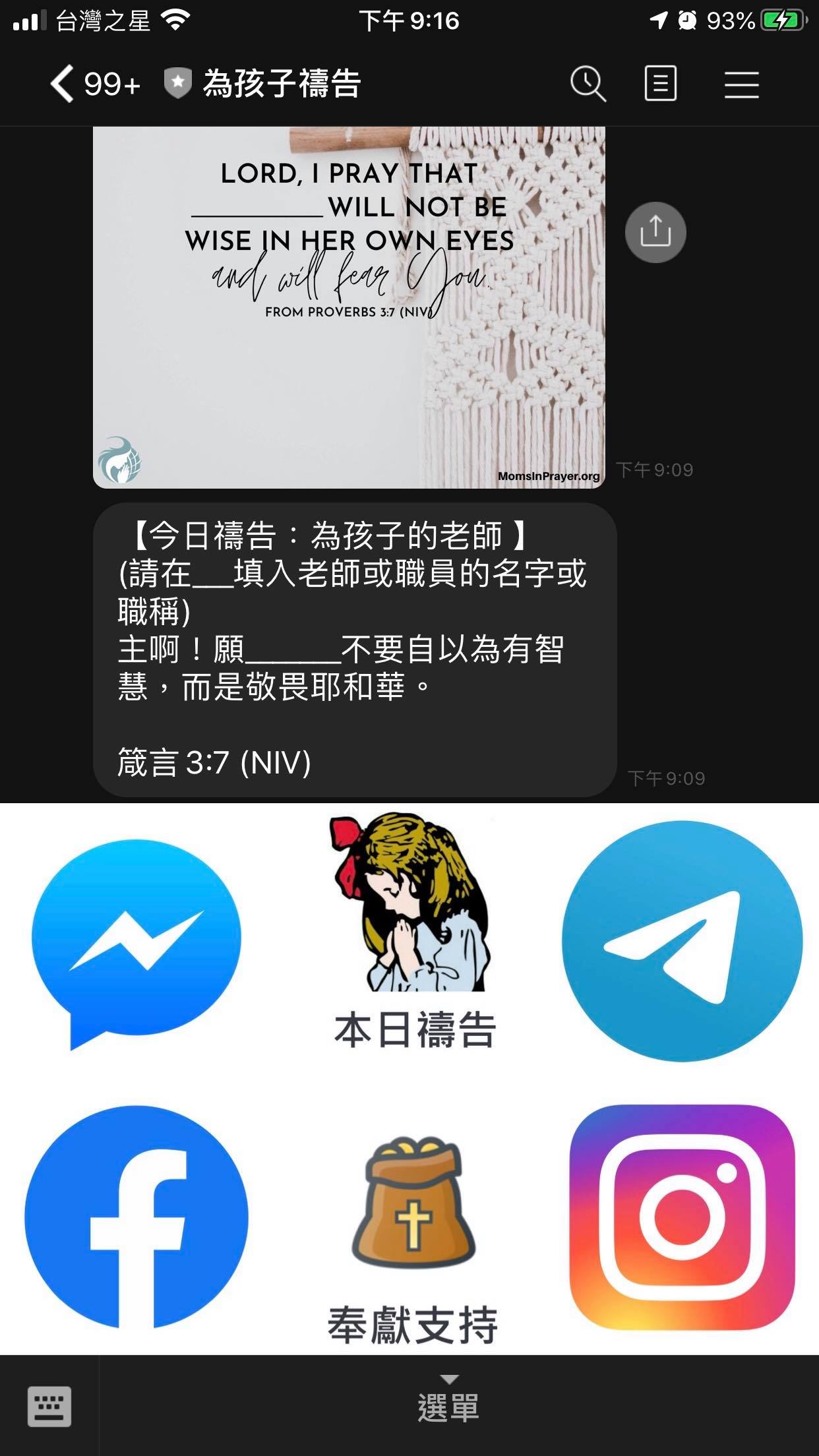Open the hamburger menu
Screen dimensions: 819x1456
(x=741, y=84)
